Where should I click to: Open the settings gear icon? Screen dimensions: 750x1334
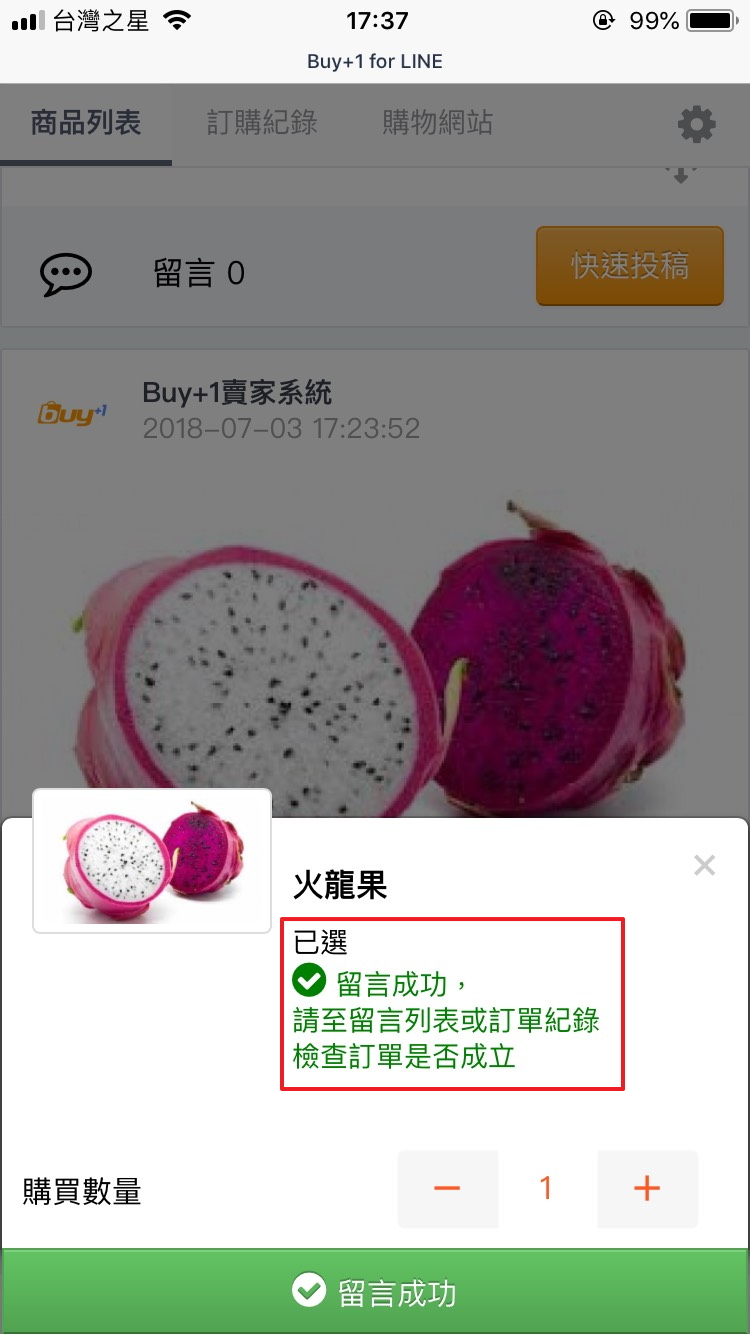[x=696, y=125]
